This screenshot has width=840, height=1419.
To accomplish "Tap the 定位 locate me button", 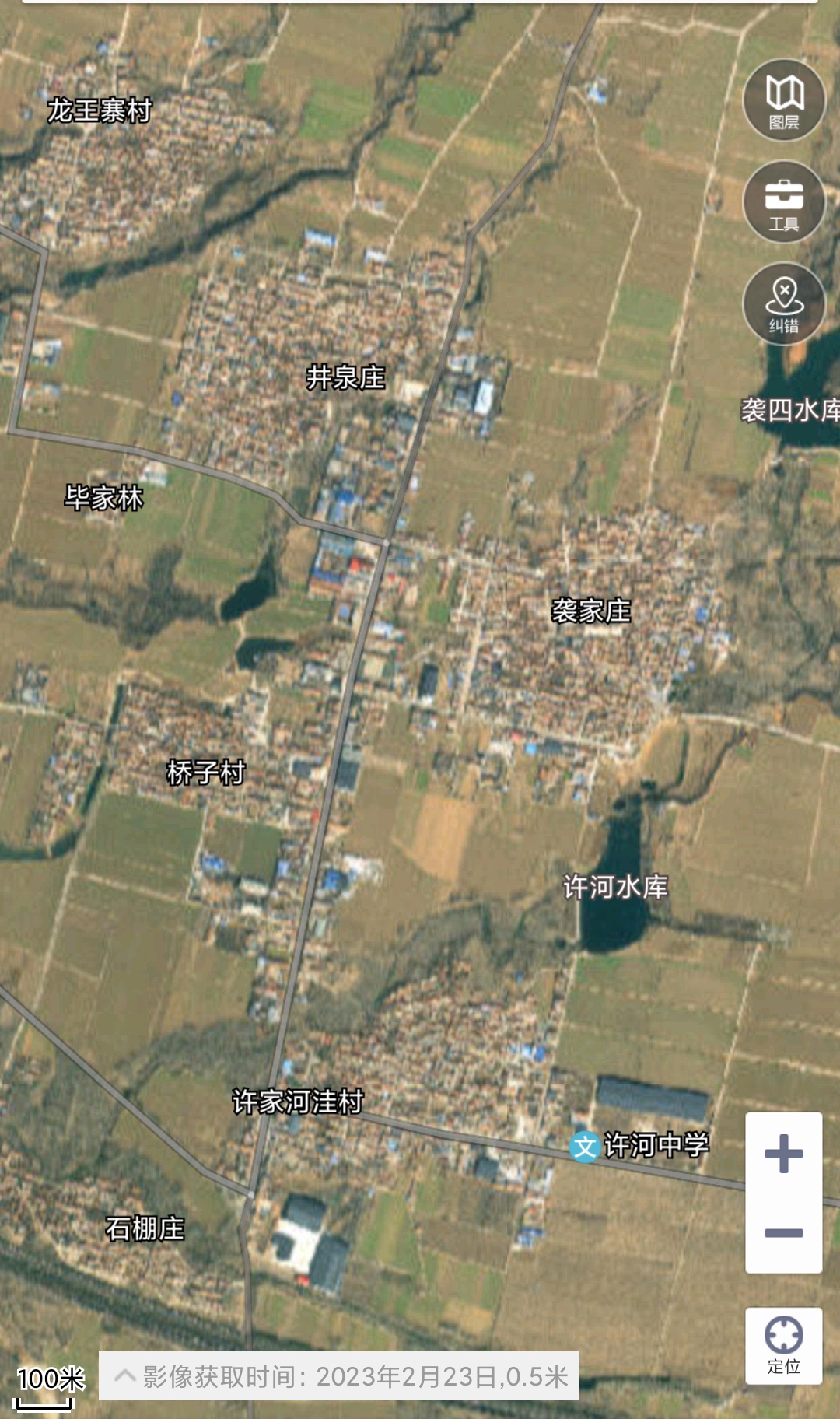I will click(784, 1345).
